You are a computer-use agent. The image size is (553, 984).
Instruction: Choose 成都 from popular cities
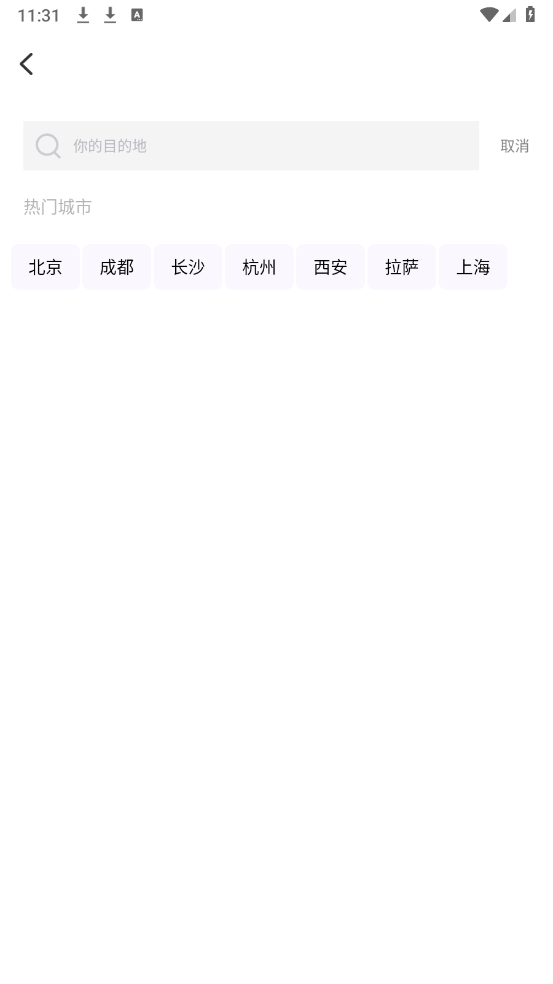point(117,267)
